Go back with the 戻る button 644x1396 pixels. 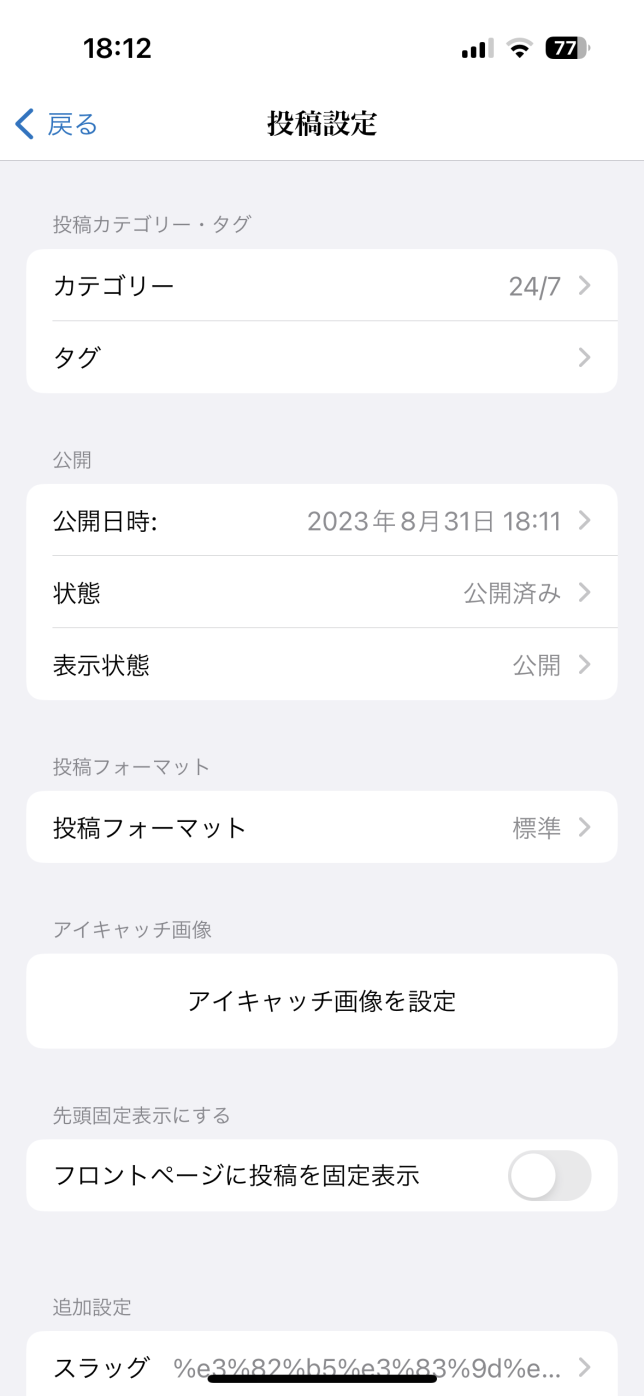coord(58,124)
